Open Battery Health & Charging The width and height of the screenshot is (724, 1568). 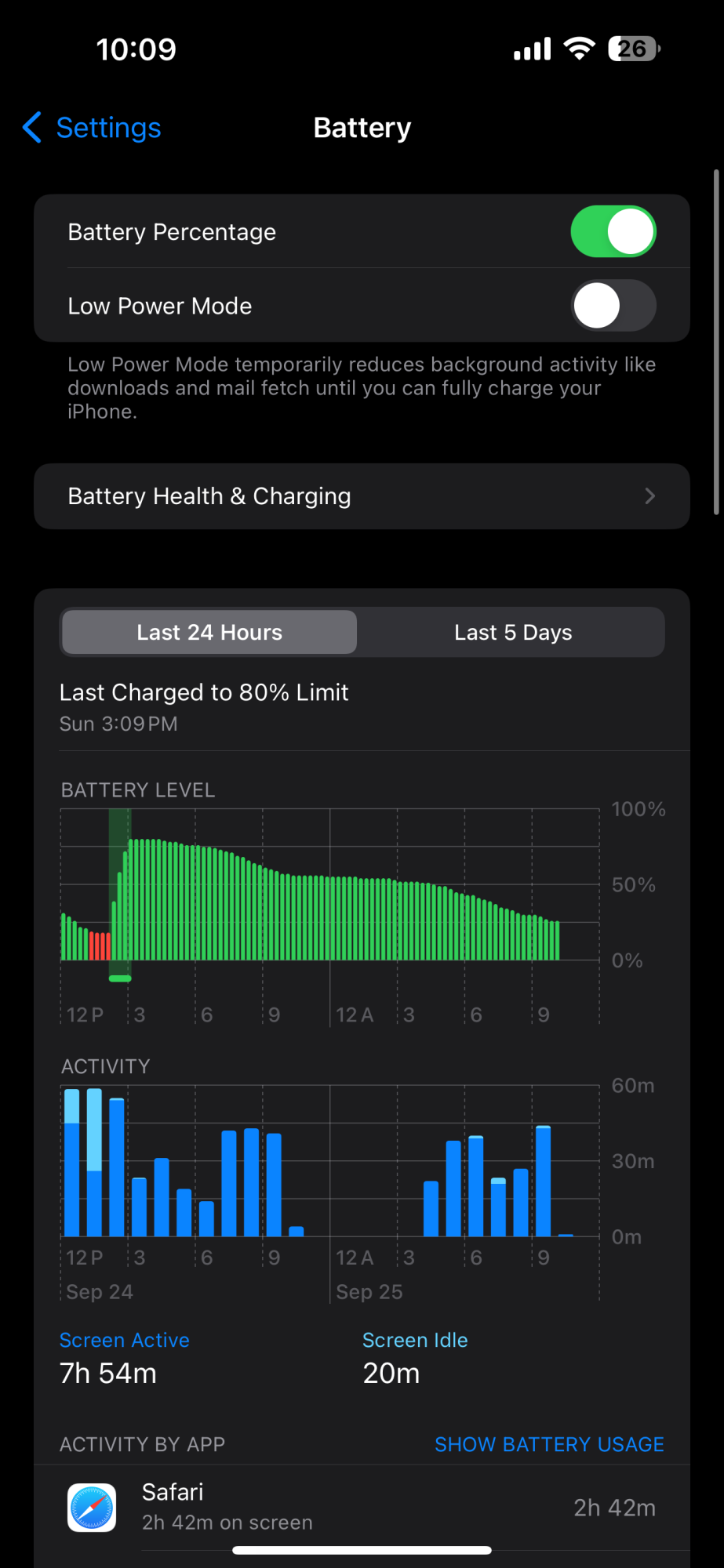362,496
